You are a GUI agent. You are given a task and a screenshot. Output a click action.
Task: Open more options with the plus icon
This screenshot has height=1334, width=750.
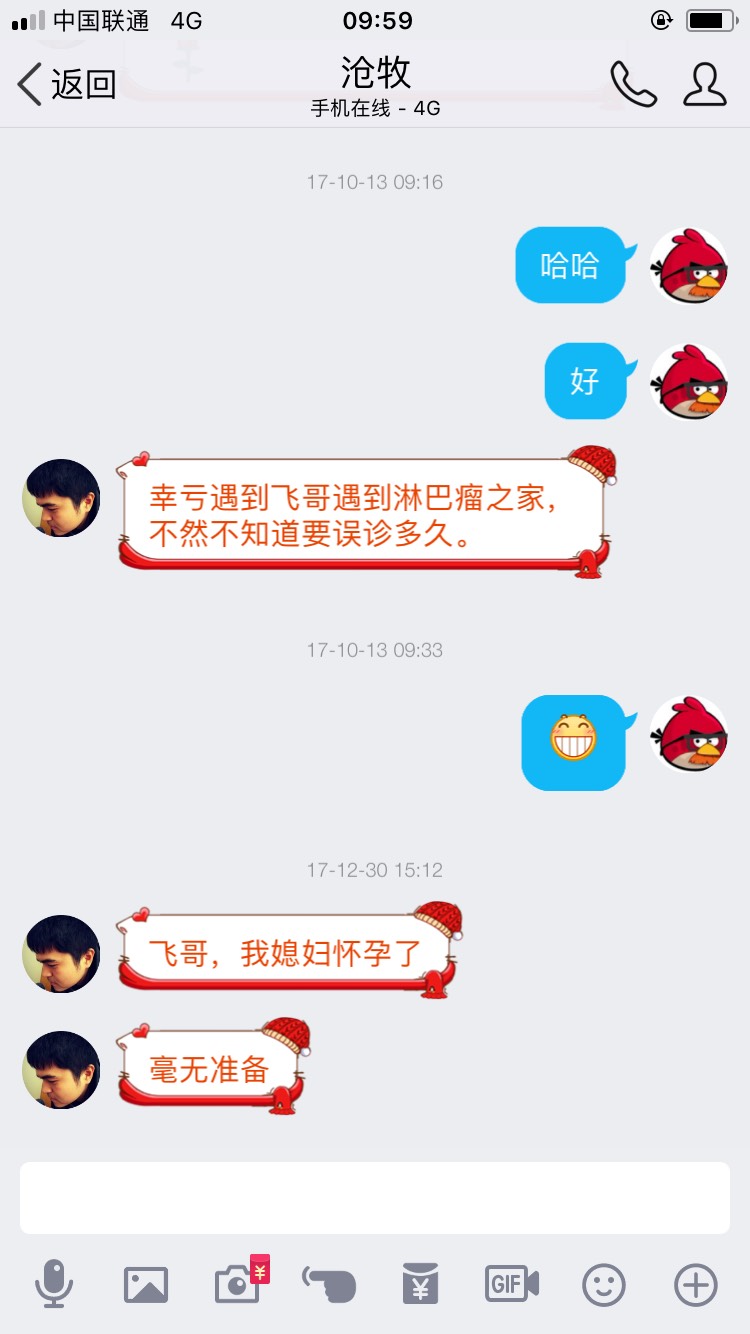point(696,1284)
